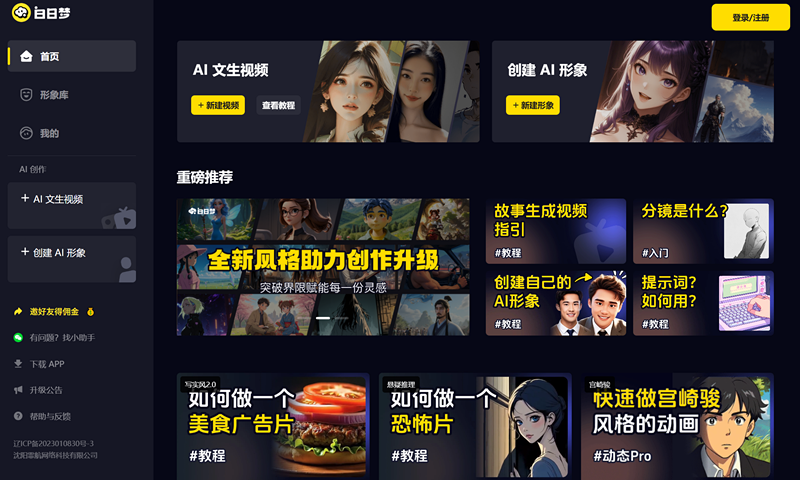
Task: Open the 全新风格助力创作升级 banner
Action: pos(323,266)
